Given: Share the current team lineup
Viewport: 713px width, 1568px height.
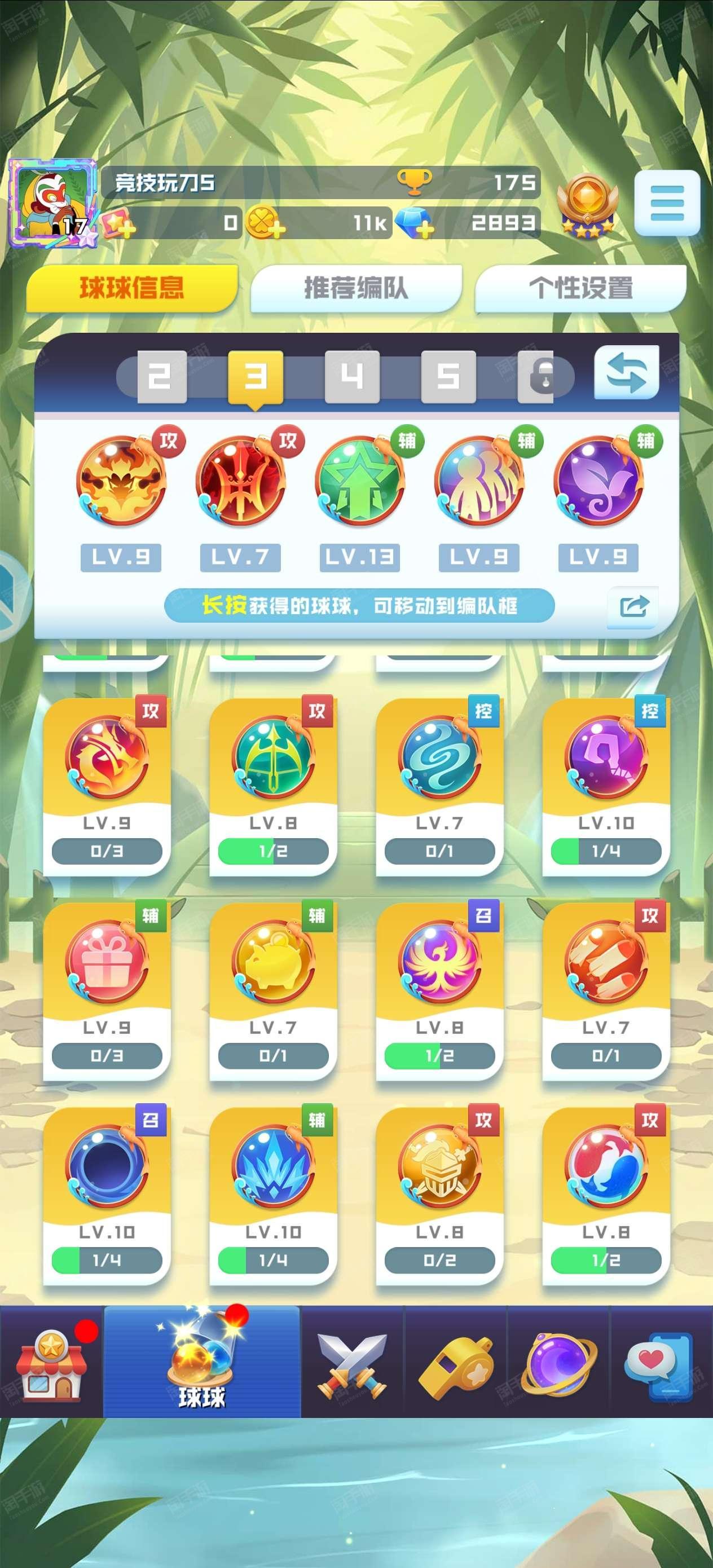Looking at the screenshot, I should click(x=633, y=606).
